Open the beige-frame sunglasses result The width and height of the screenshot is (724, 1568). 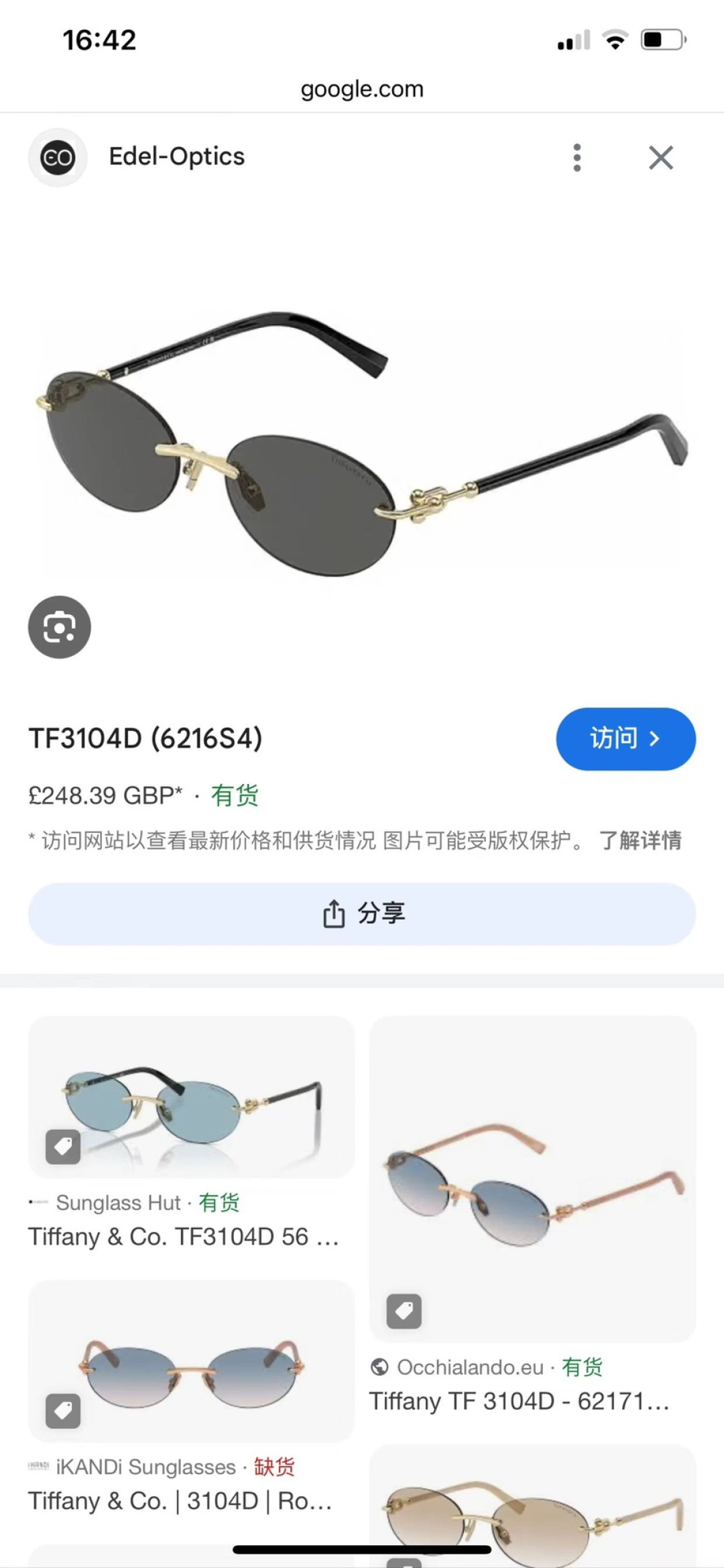point(532,1506)
